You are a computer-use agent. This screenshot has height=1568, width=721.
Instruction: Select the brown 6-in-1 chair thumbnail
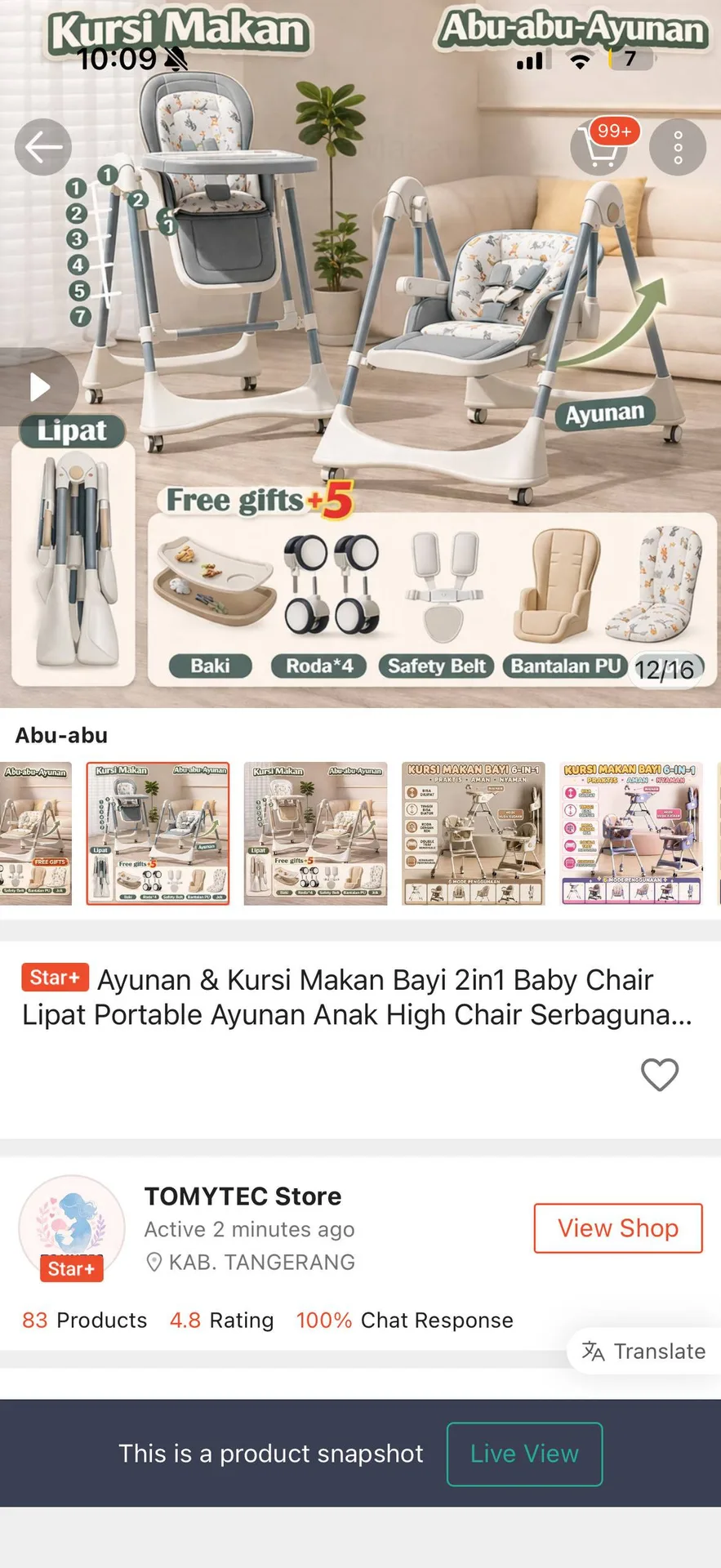pos(474,834)
